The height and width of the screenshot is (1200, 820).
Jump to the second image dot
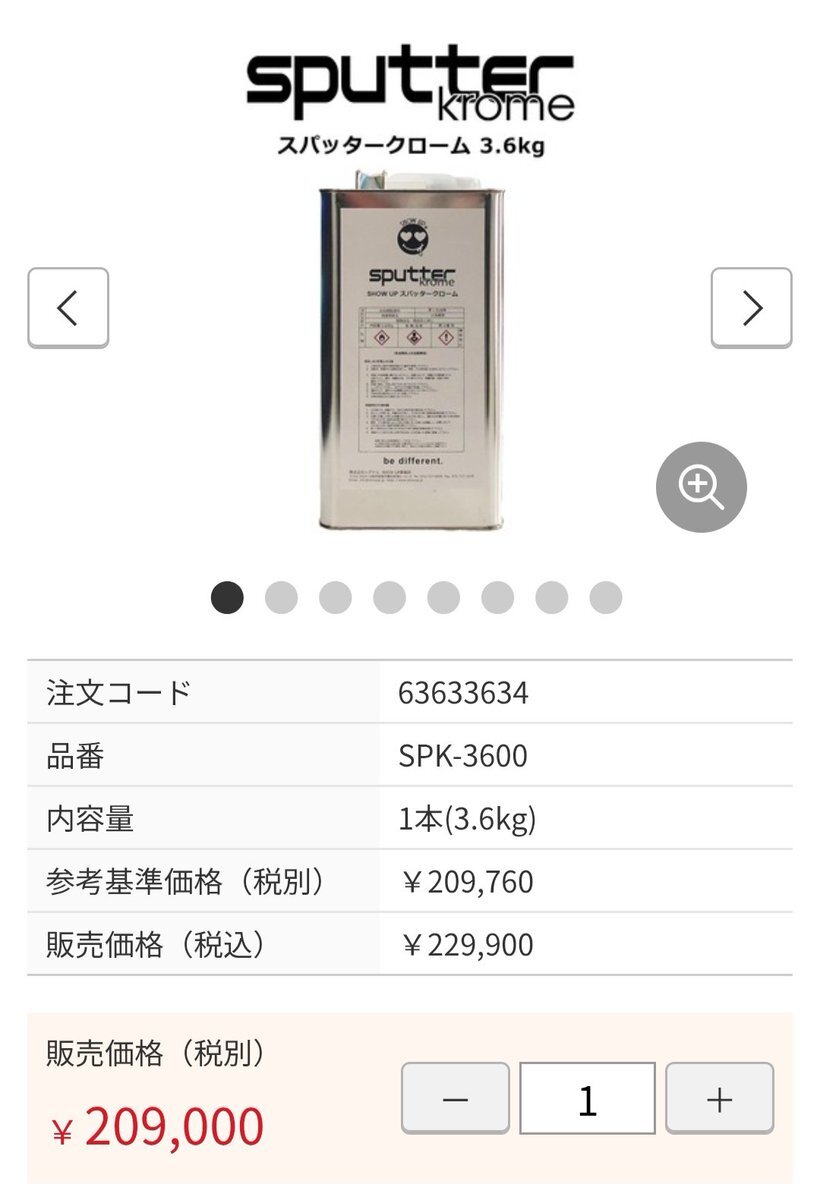(x=281, y=598)
